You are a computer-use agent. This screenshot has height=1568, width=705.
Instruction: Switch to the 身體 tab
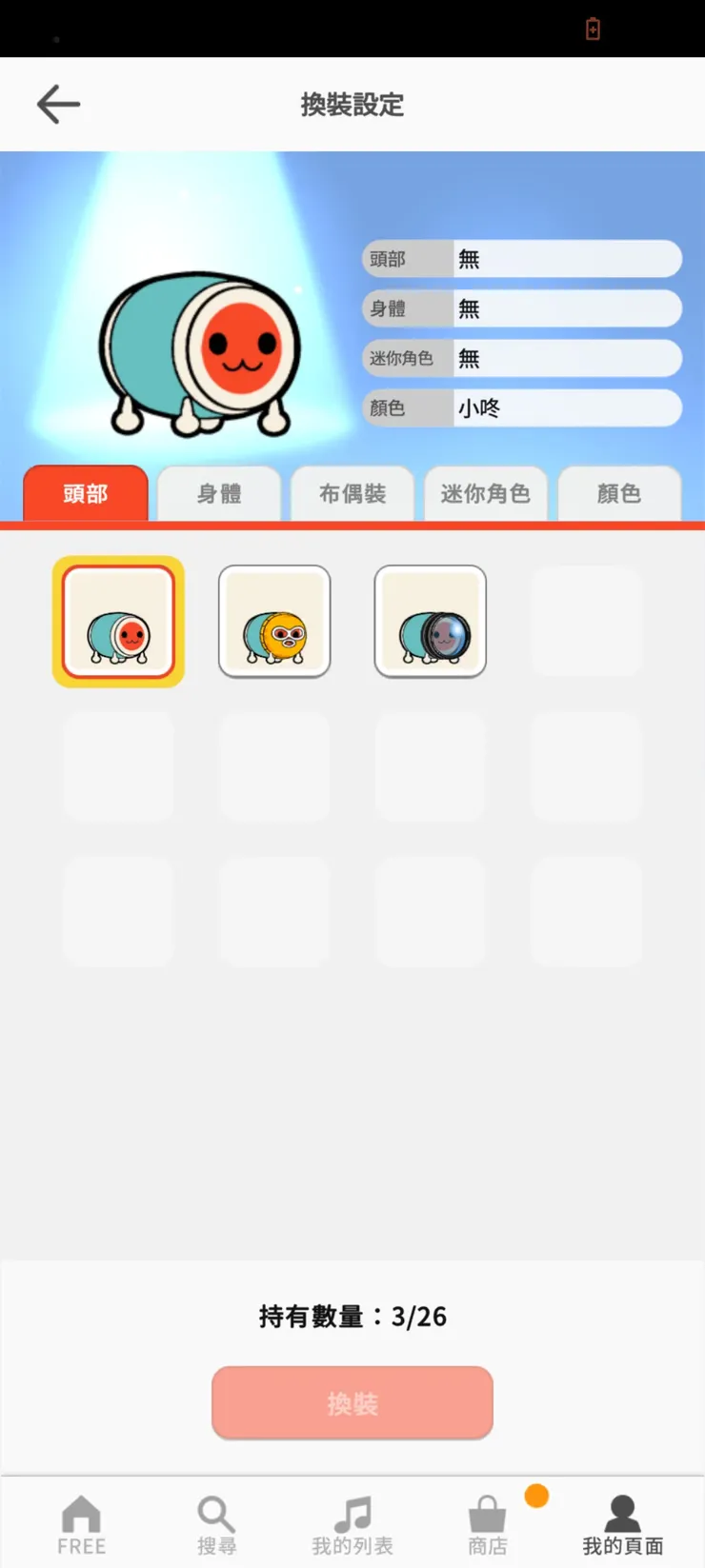pyautogui.click(x=219, y=493)
